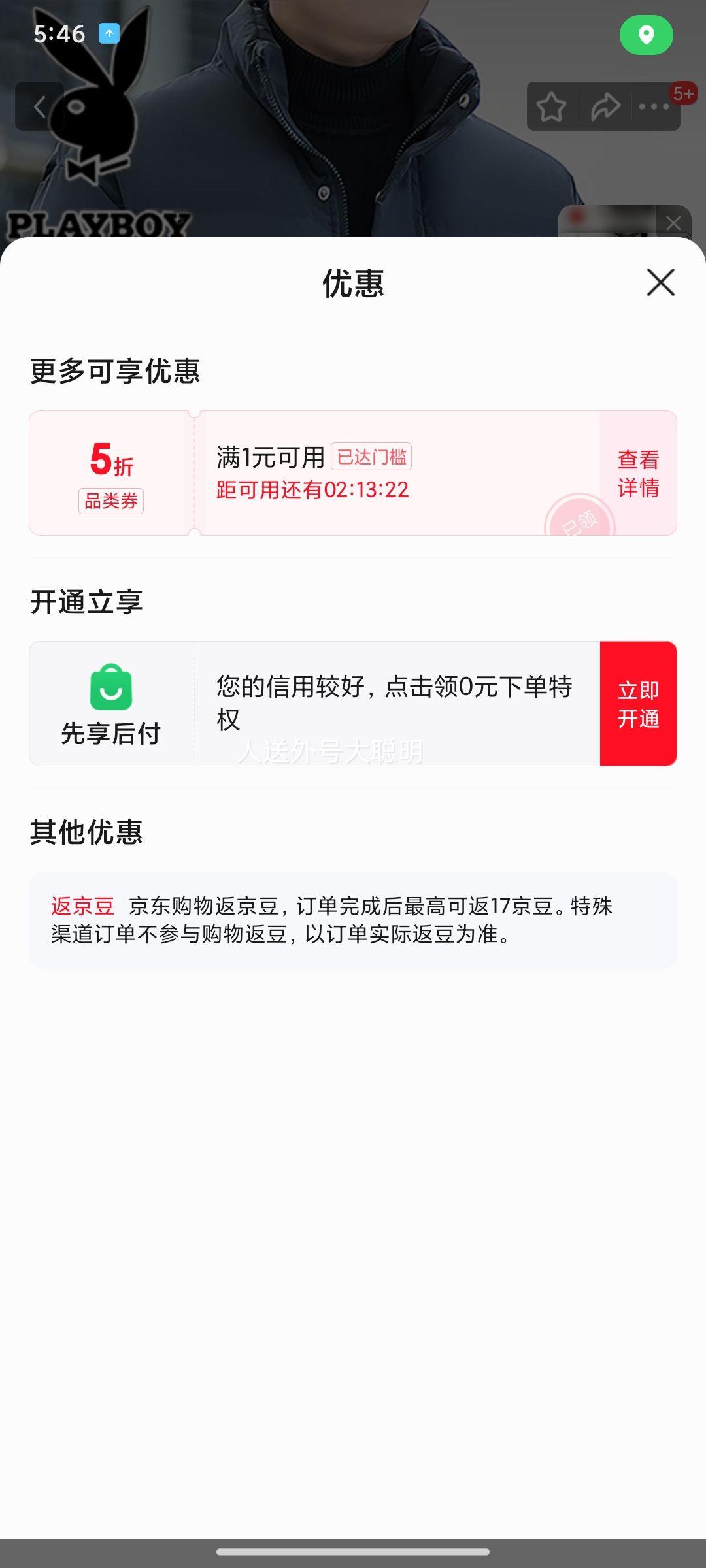Dismiss the small floating banner above the panel
This screenshot has height=1568, width=706.
click(x=674, y=223)
